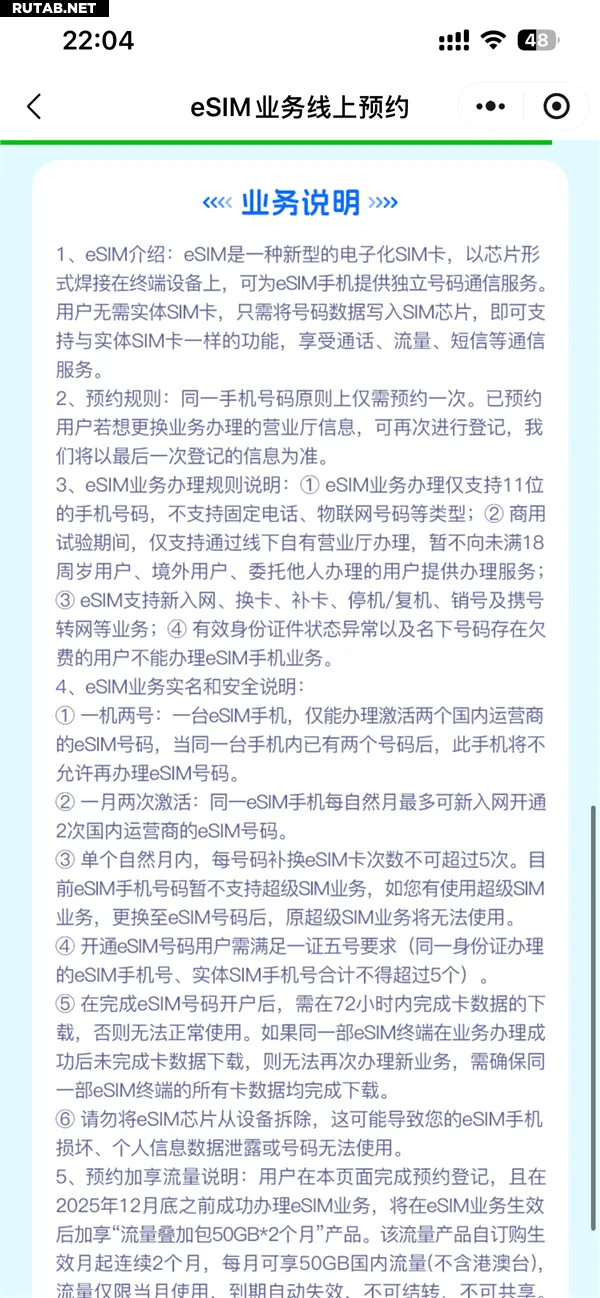
Task: Close the mini program with the circle button
Action: [556, 107]
